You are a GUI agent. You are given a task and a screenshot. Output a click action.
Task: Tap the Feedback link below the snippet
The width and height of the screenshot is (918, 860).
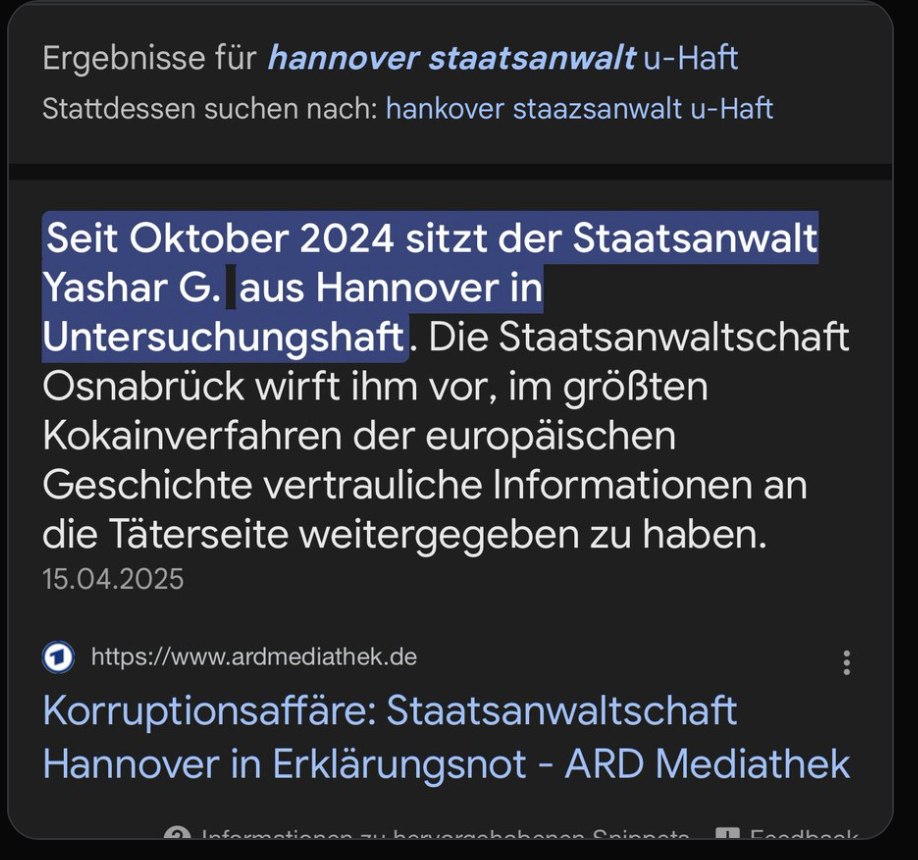[800, 834]
